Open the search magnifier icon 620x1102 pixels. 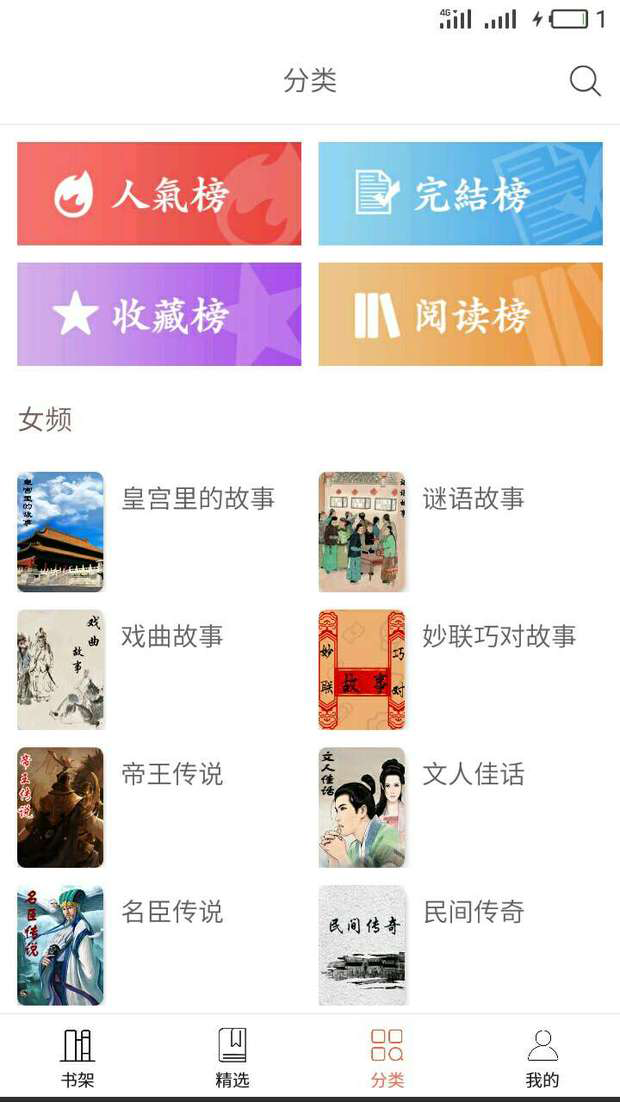585,81
